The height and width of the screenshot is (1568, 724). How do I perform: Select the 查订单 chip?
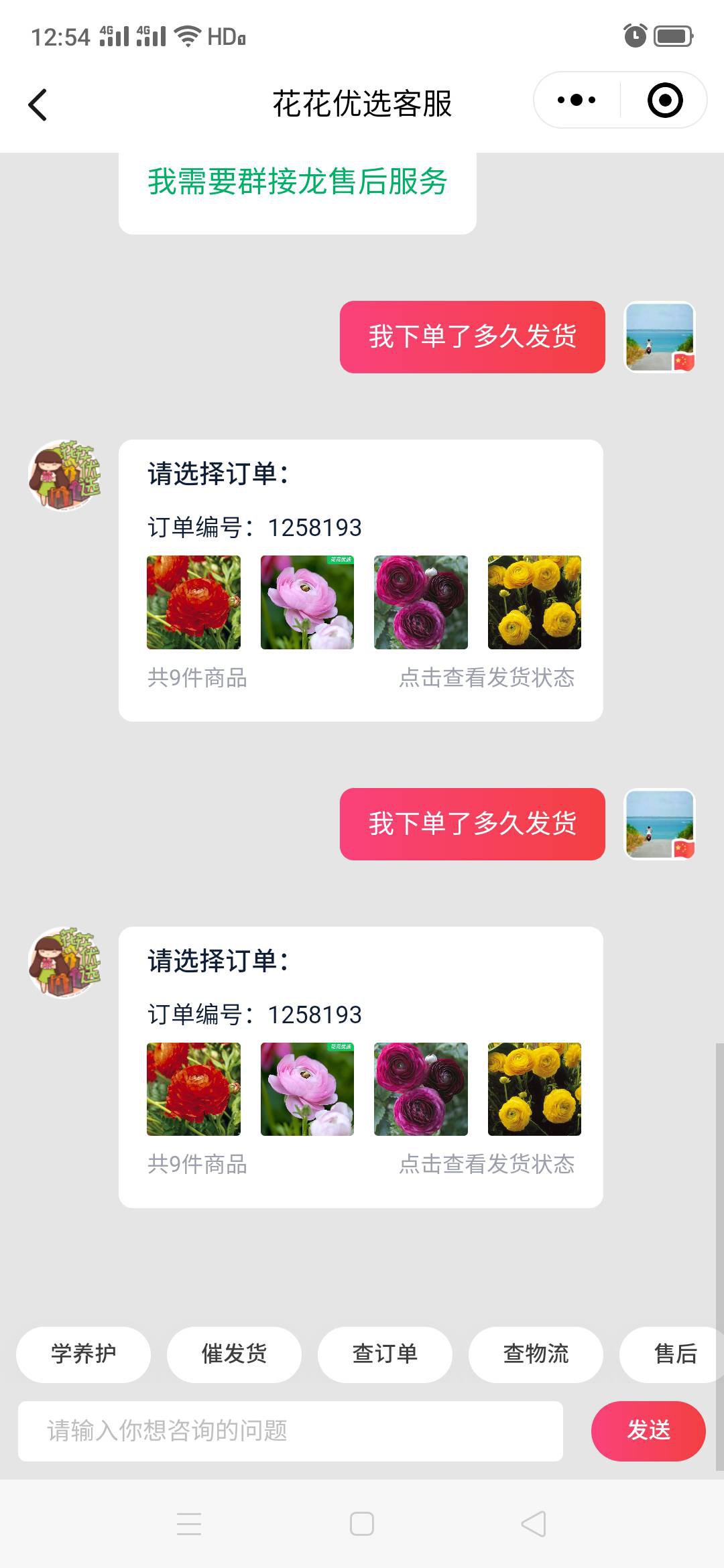click(385, 1354)
